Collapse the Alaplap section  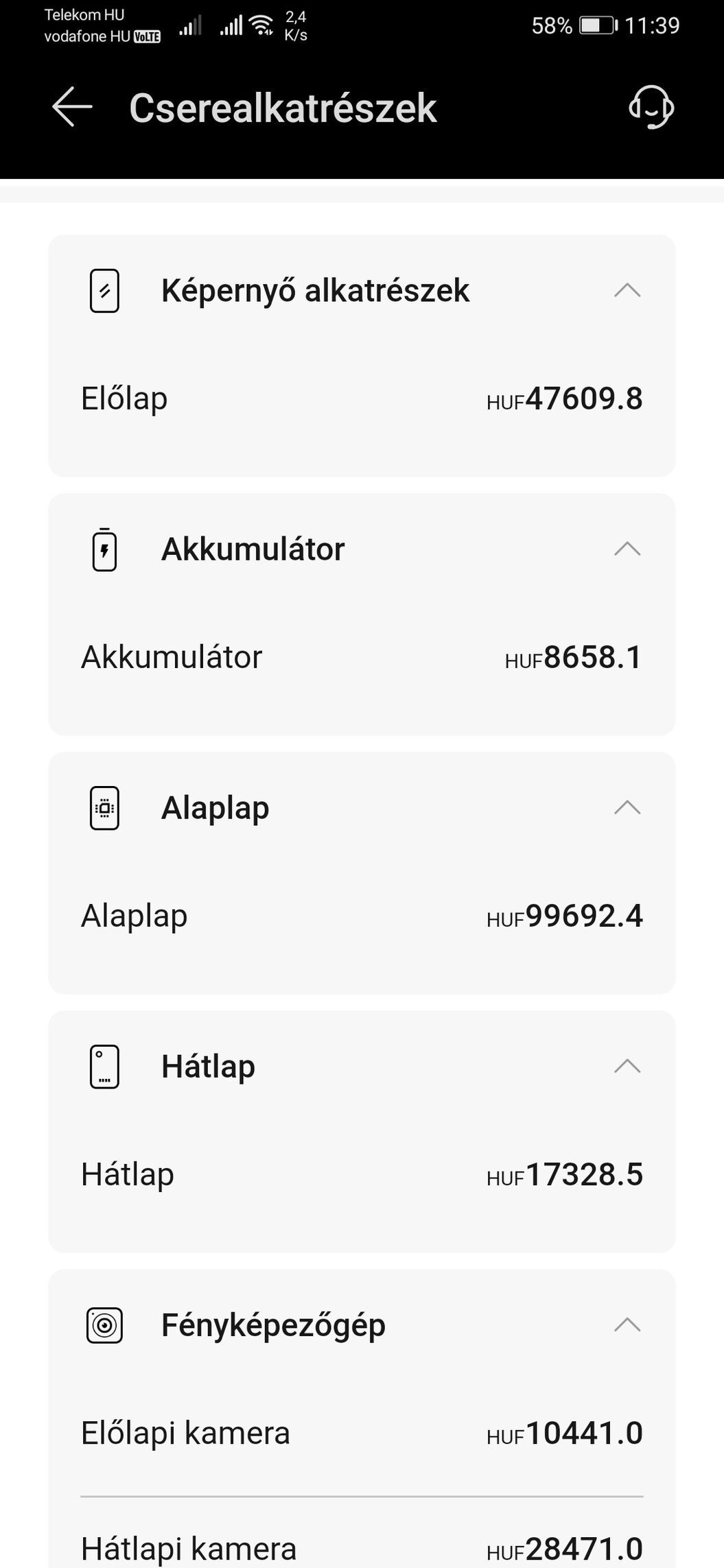627,807
